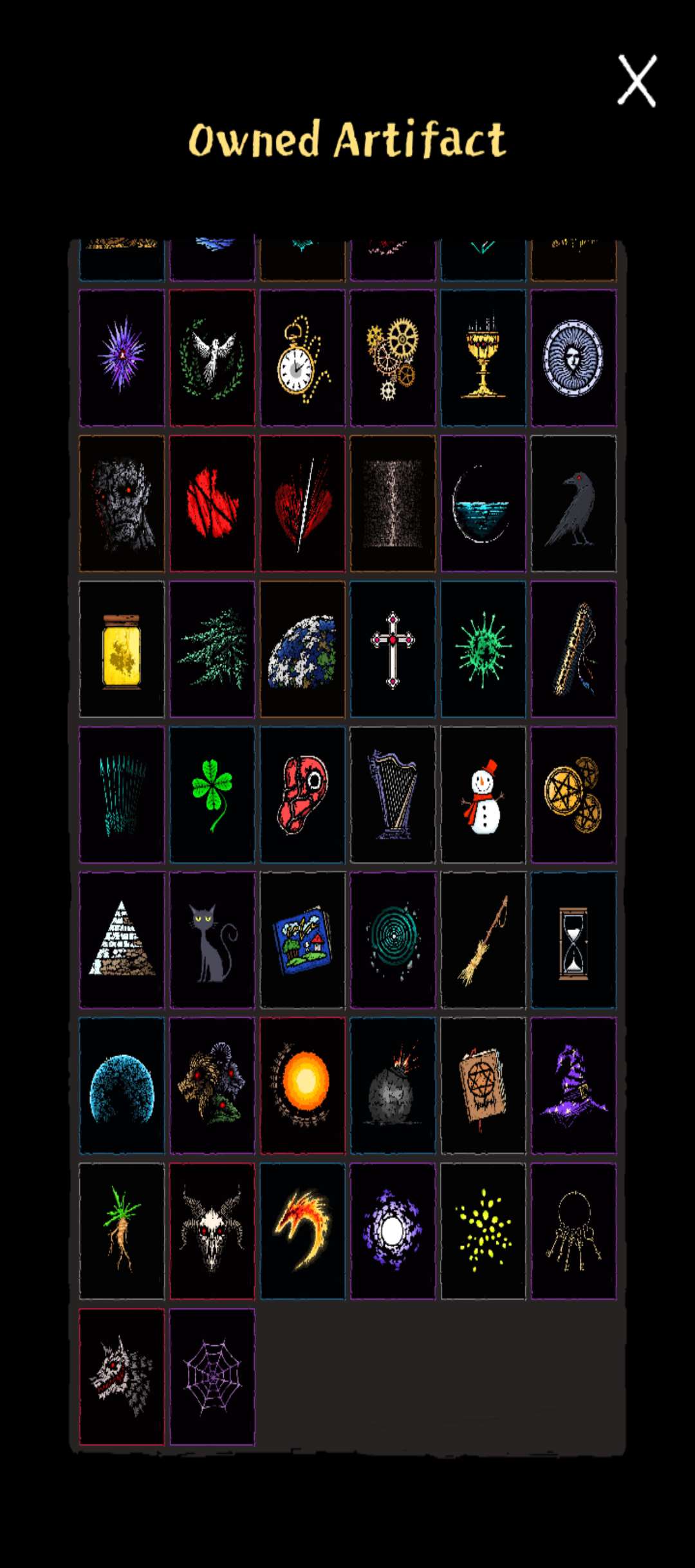View the pentagram book artifact
This screenshot has width=695, height=1568.
[483, 1085]
